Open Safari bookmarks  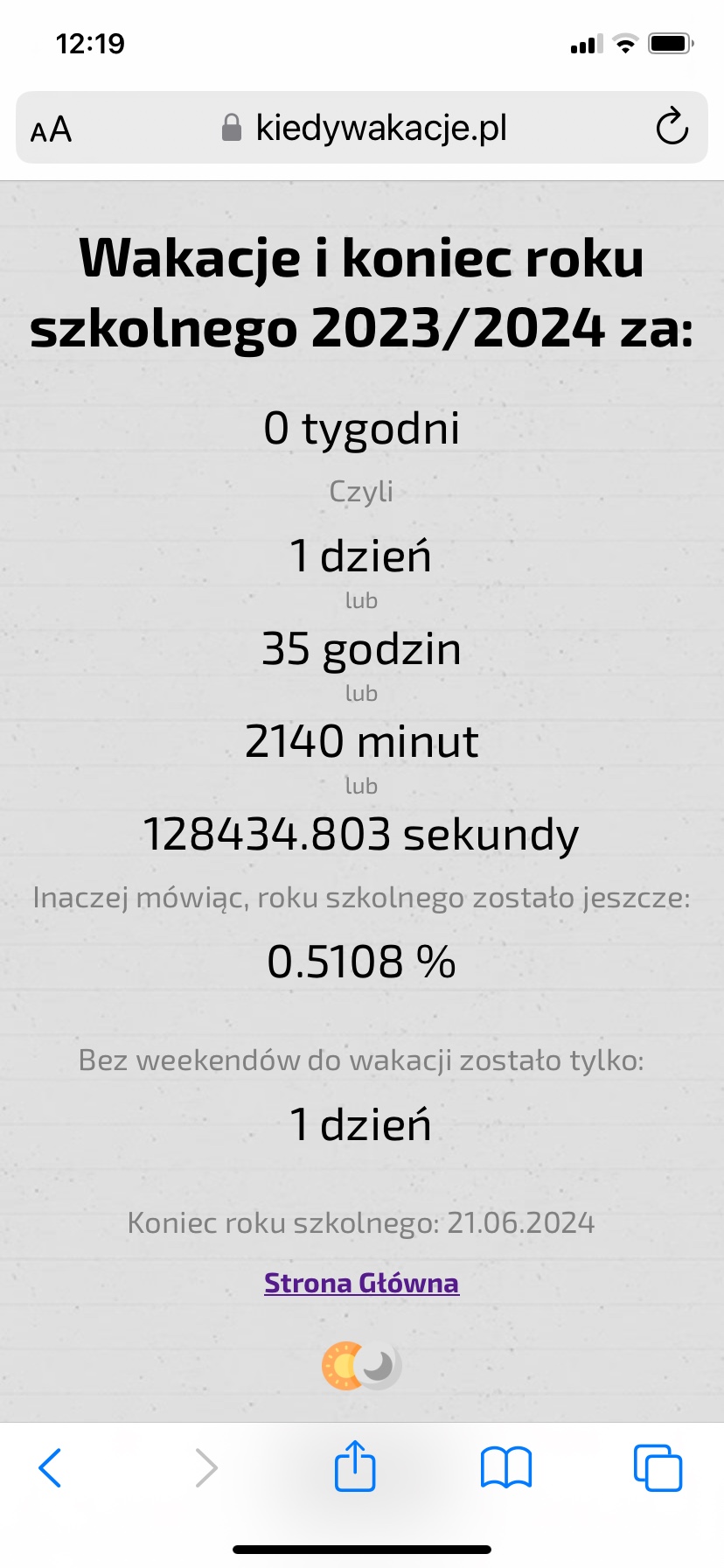506,1467
